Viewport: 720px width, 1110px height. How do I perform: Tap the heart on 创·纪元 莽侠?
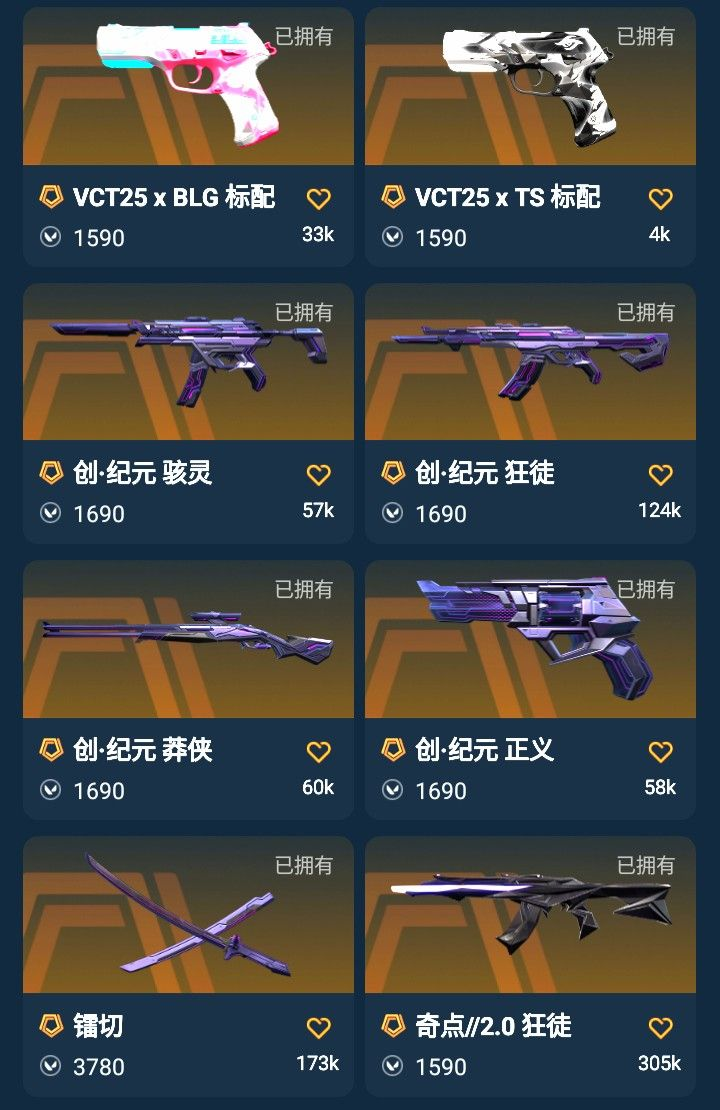pos(319,752)
